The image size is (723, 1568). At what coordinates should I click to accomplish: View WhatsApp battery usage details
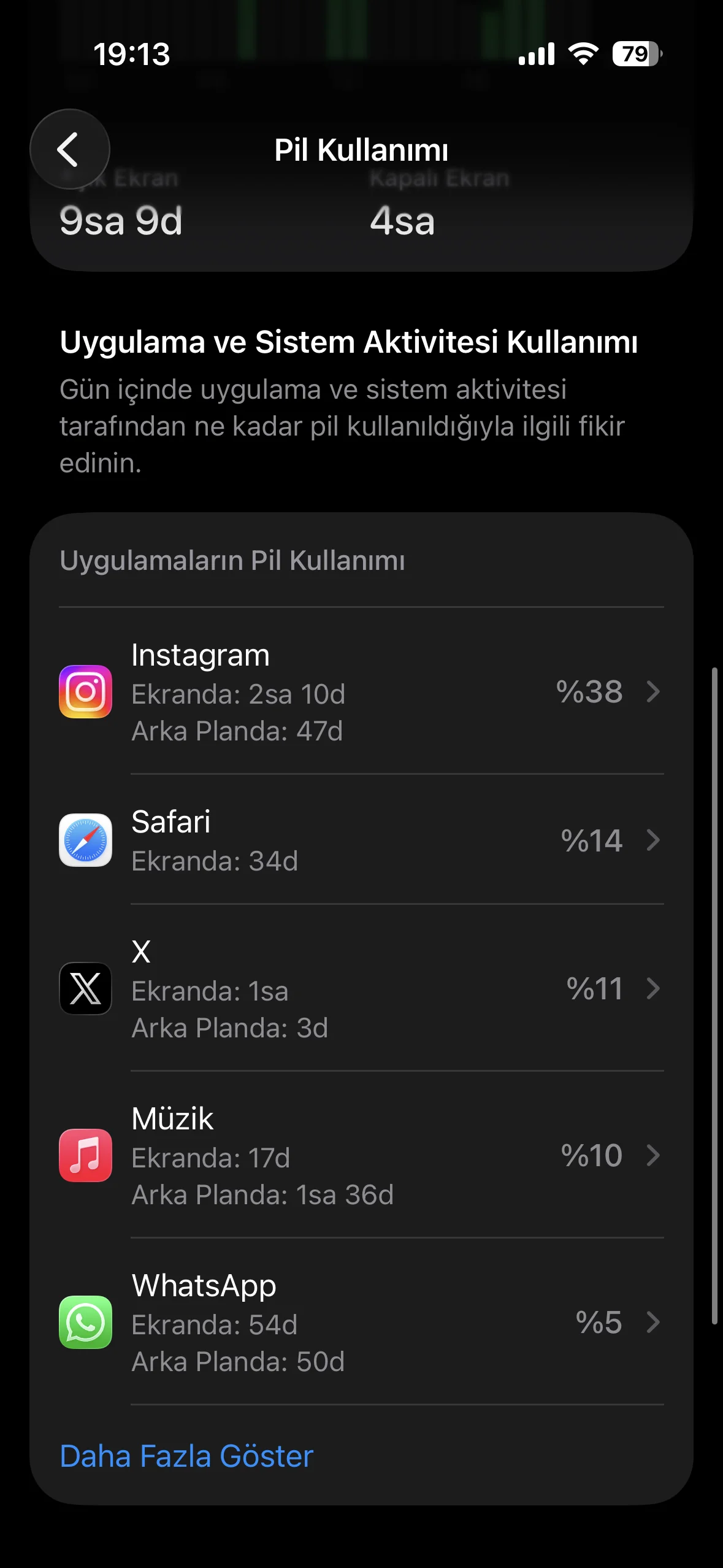click(x=361, y=1322)
